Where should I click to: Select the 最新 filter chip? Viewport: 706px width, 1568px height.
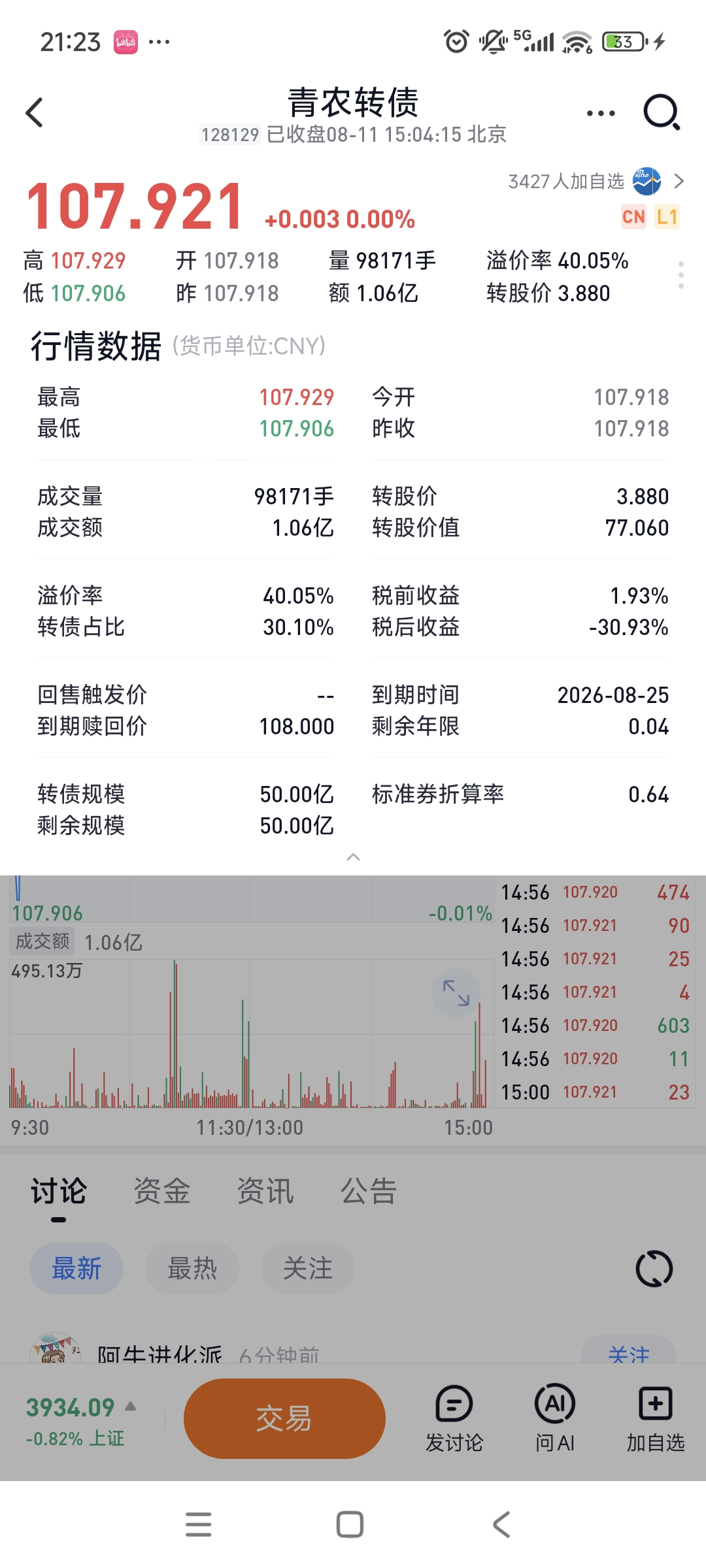[x=76, y=1268]
